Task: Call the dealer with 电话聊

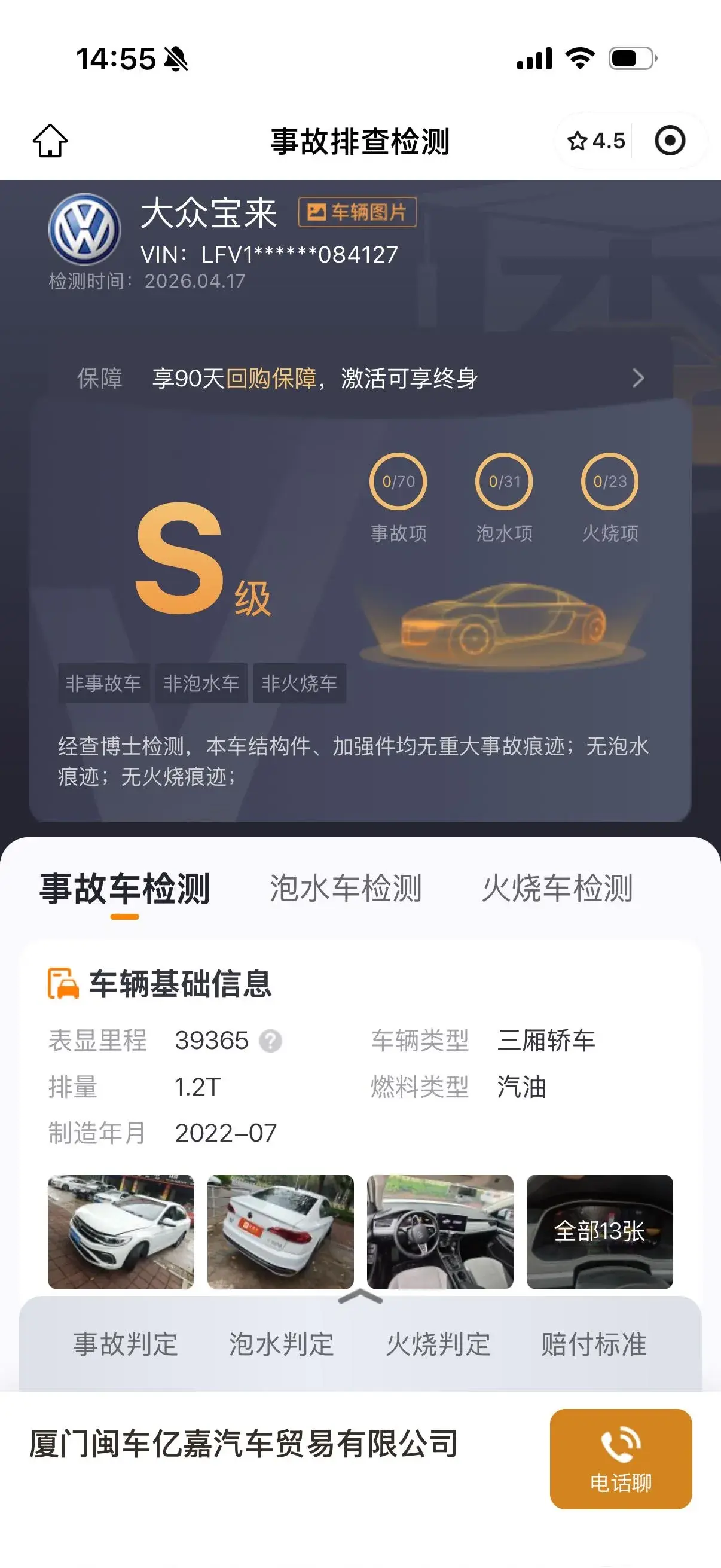Action: coord(621,1459)
